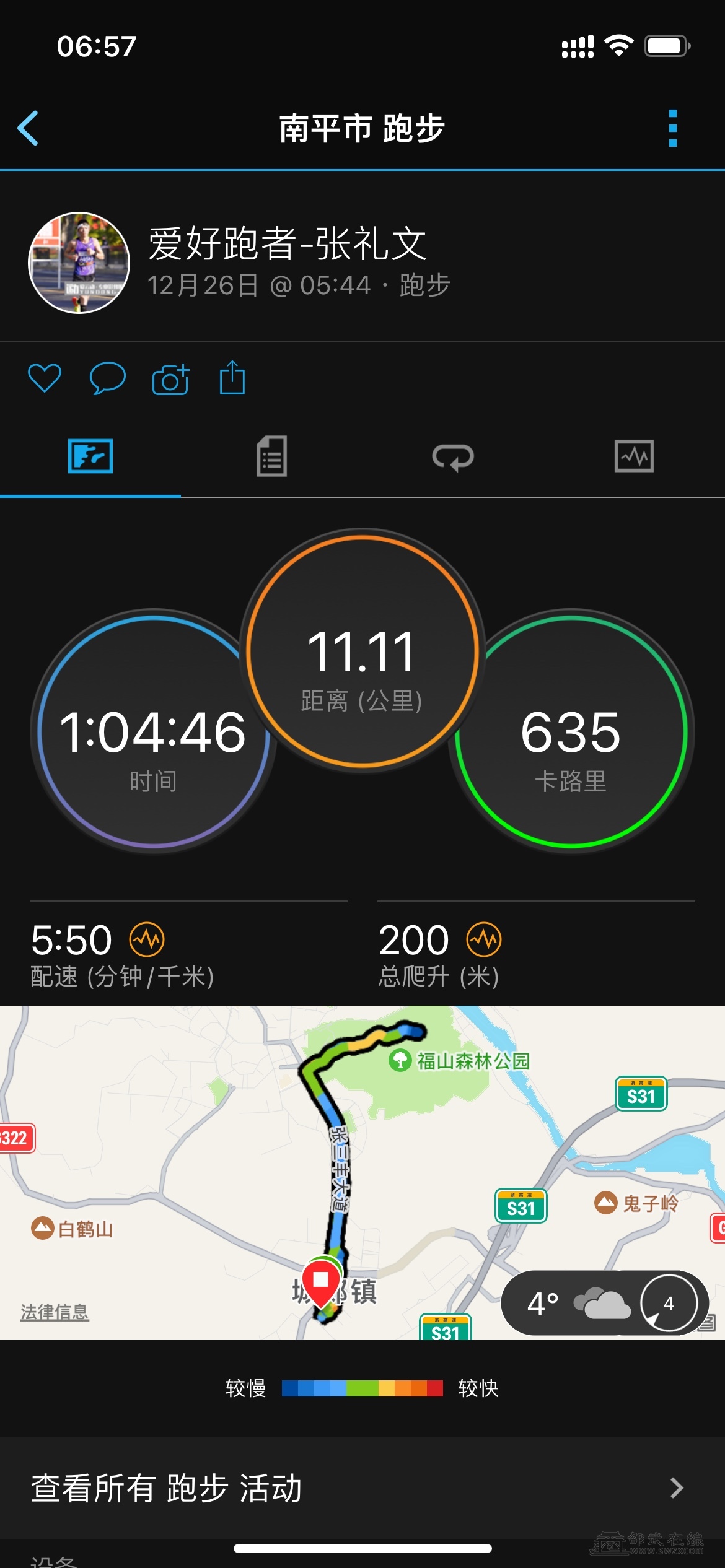The image size is (725, 1568).
Task: Switch to the laps tab
Action: click(453, 457)
